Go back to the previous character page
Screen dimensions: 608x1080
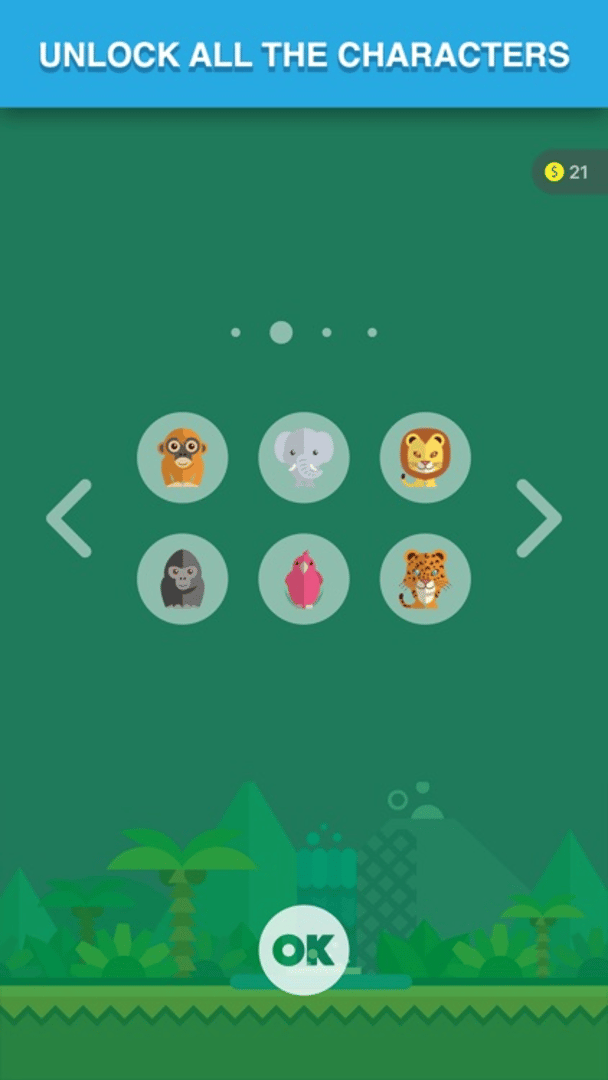[69, 518]
